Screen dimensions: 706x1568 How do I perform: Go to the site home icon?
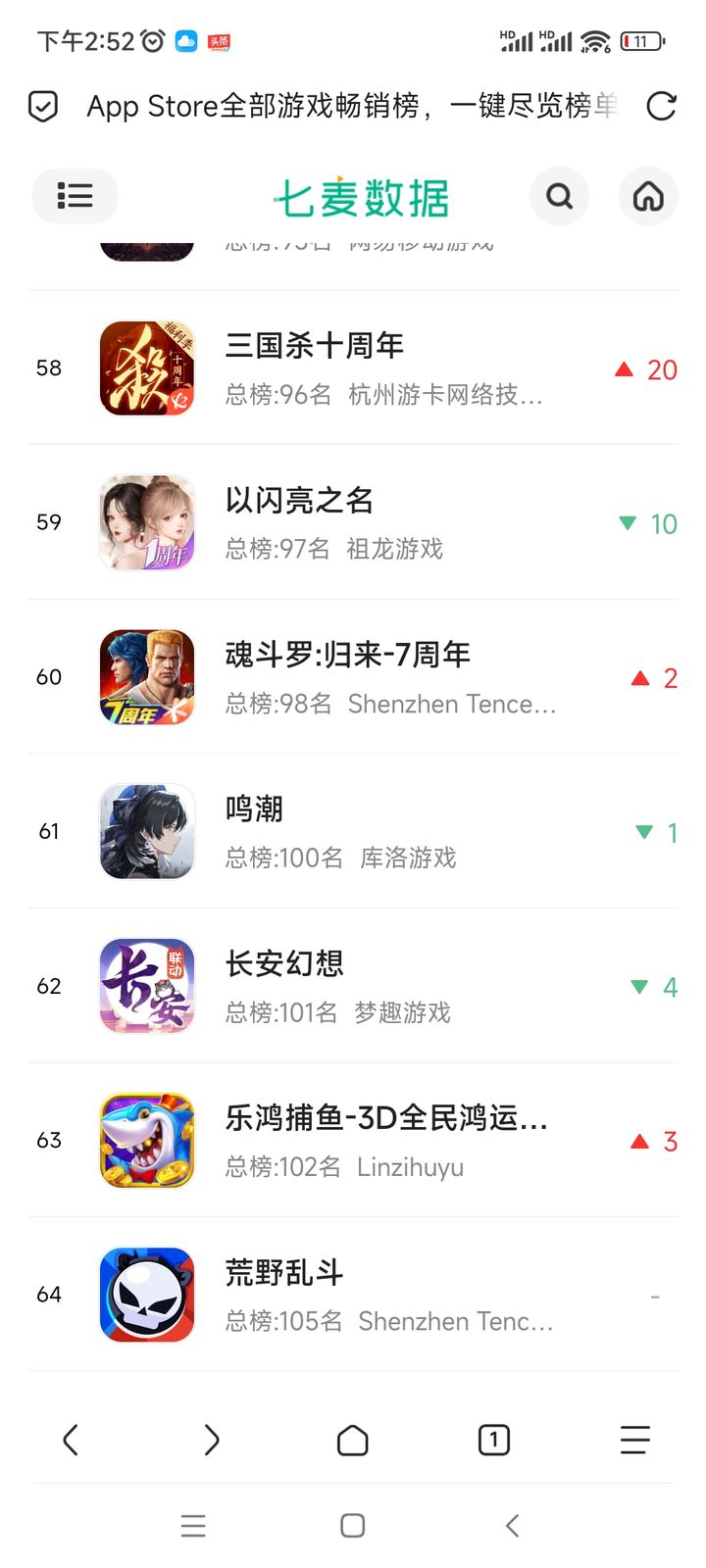point(648,196)
